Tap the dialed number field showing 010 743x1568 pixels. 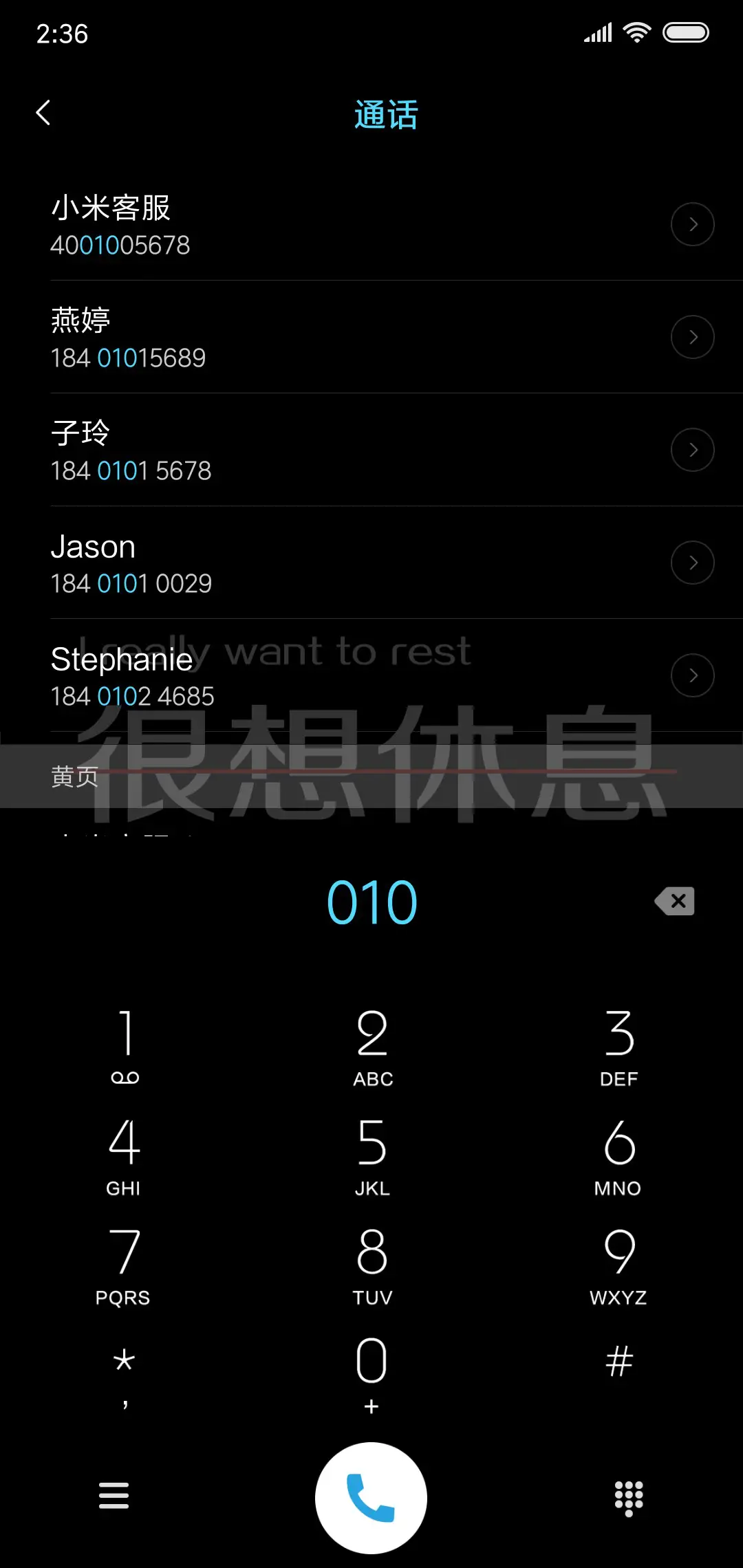(371, 902)
